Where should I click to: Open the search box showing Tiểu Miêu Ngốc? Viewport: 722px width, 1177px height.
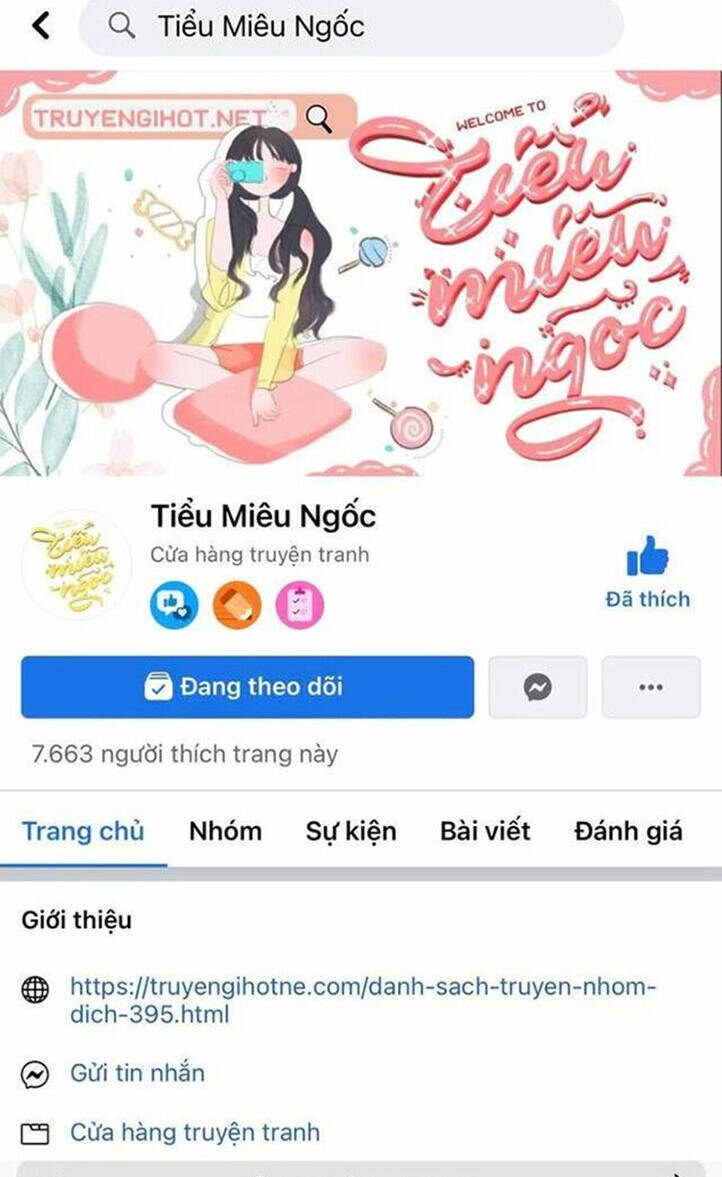point(351,27)
